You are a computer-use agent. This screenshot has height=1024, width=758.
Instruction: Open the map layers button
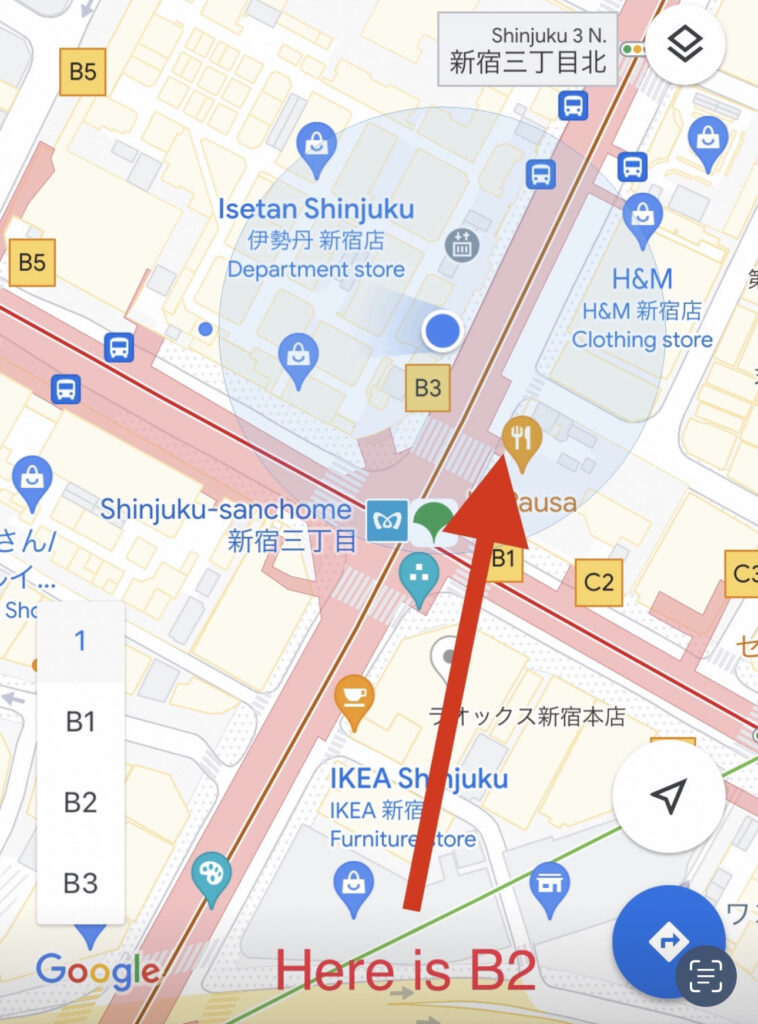click(x=685, y=44)
